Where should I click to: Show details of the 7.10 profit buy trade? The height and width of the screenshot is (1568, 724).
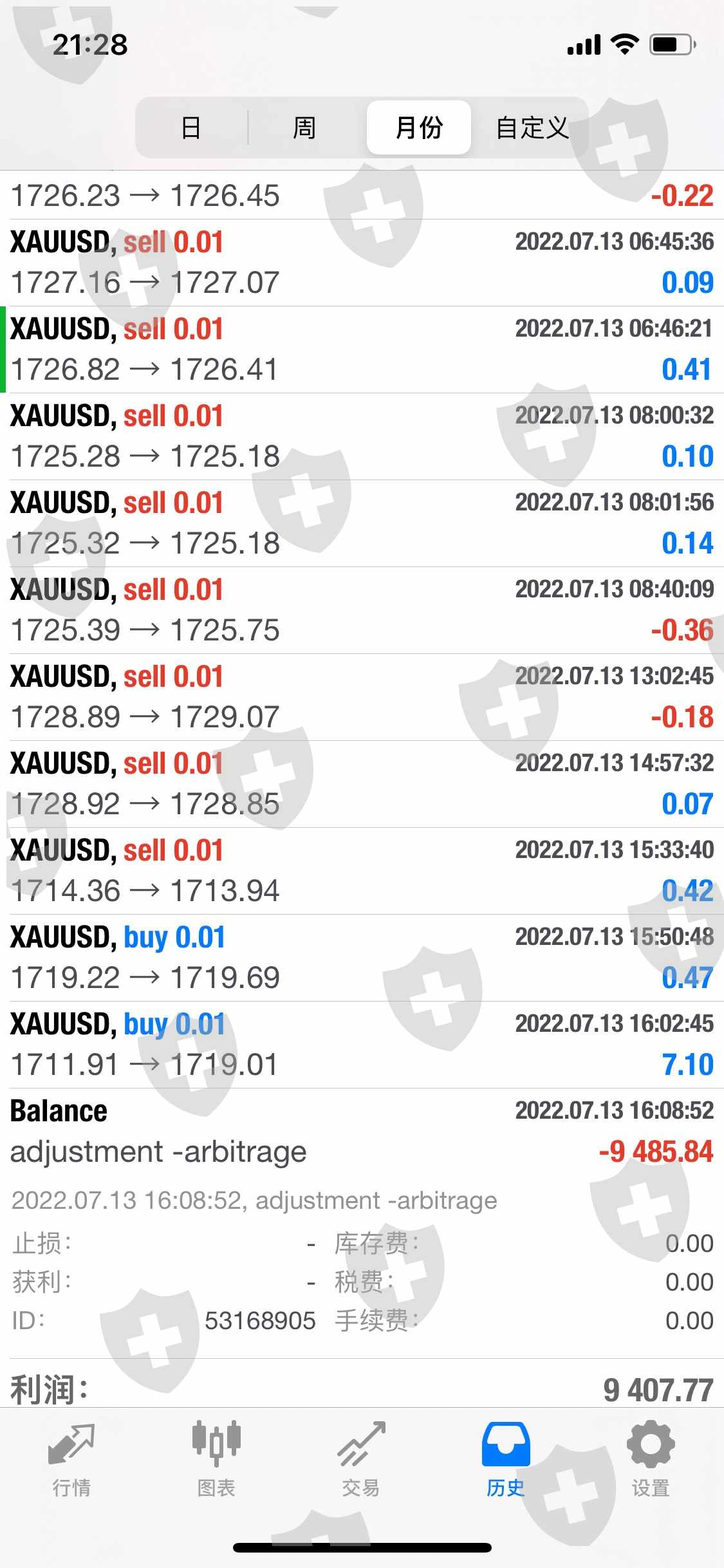point(362,1045)
